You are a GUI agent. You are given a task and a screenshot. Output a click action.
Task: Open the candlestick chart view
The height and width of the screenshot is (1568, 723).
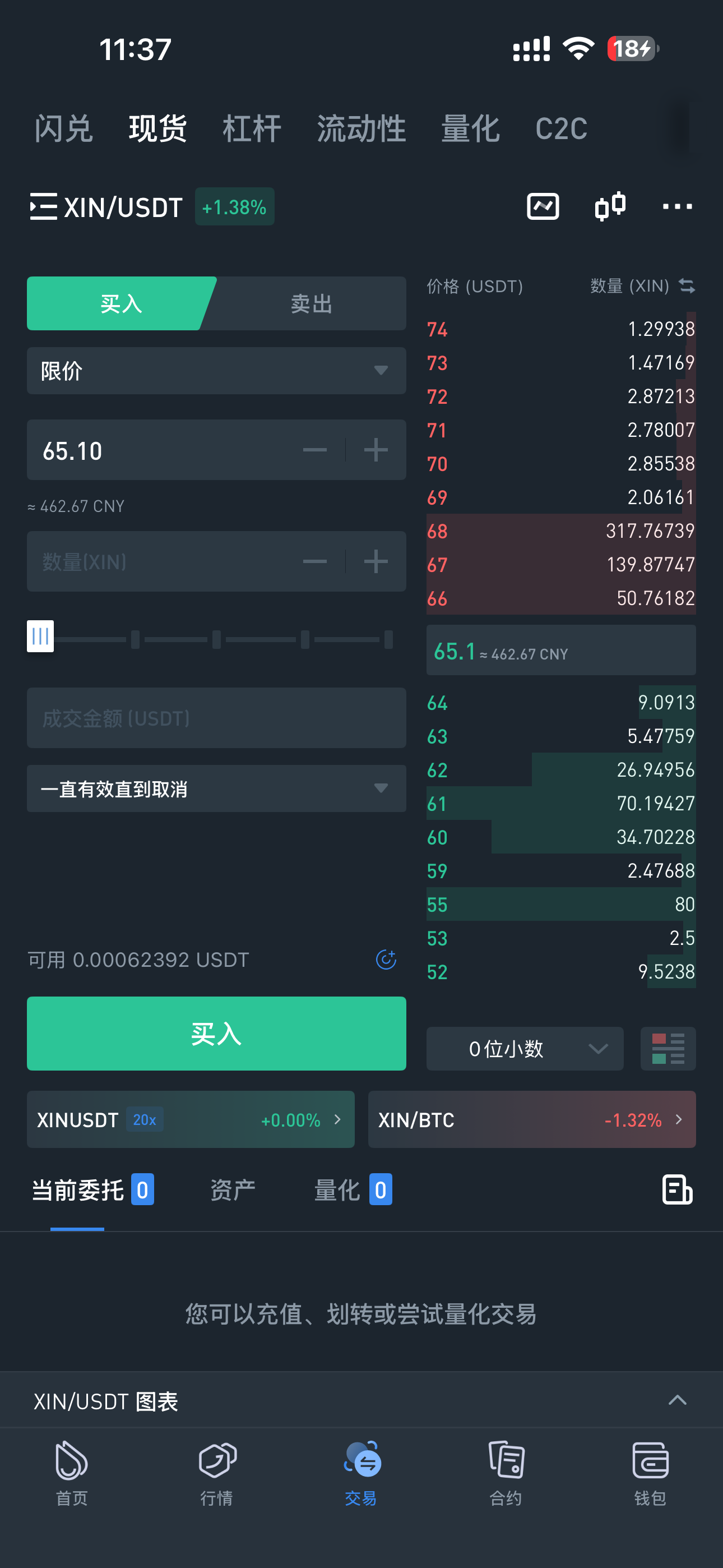[x=610, y=206]
